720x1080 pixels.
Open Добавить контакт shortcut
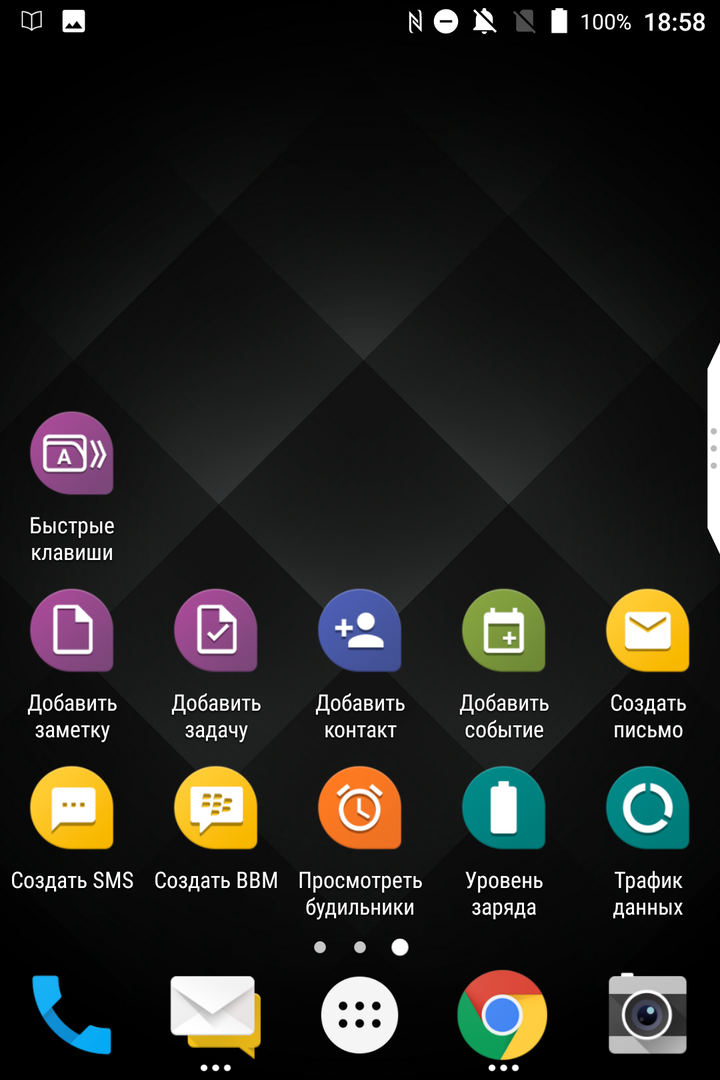pos(360,632)
